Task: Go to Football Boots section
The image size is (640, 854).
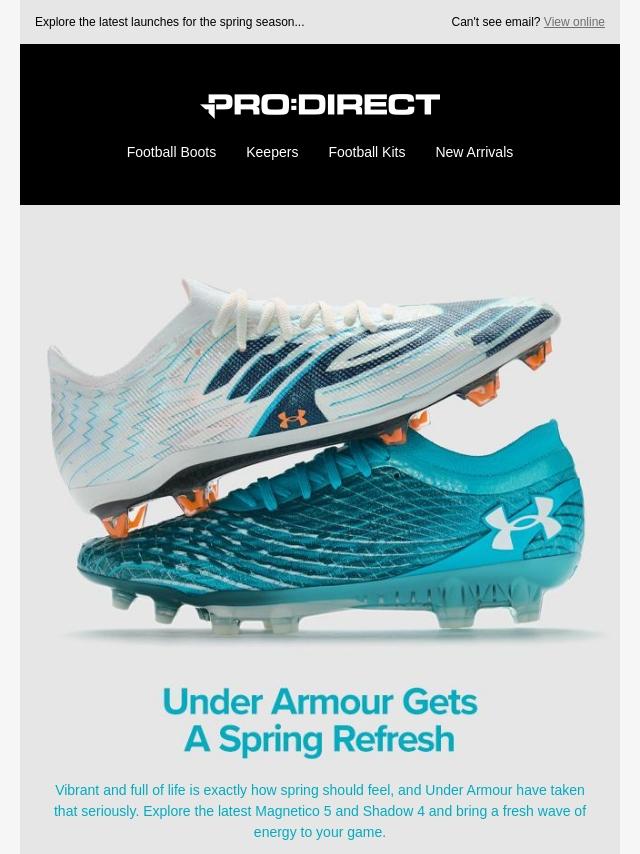Action: (x=171, y=152)
